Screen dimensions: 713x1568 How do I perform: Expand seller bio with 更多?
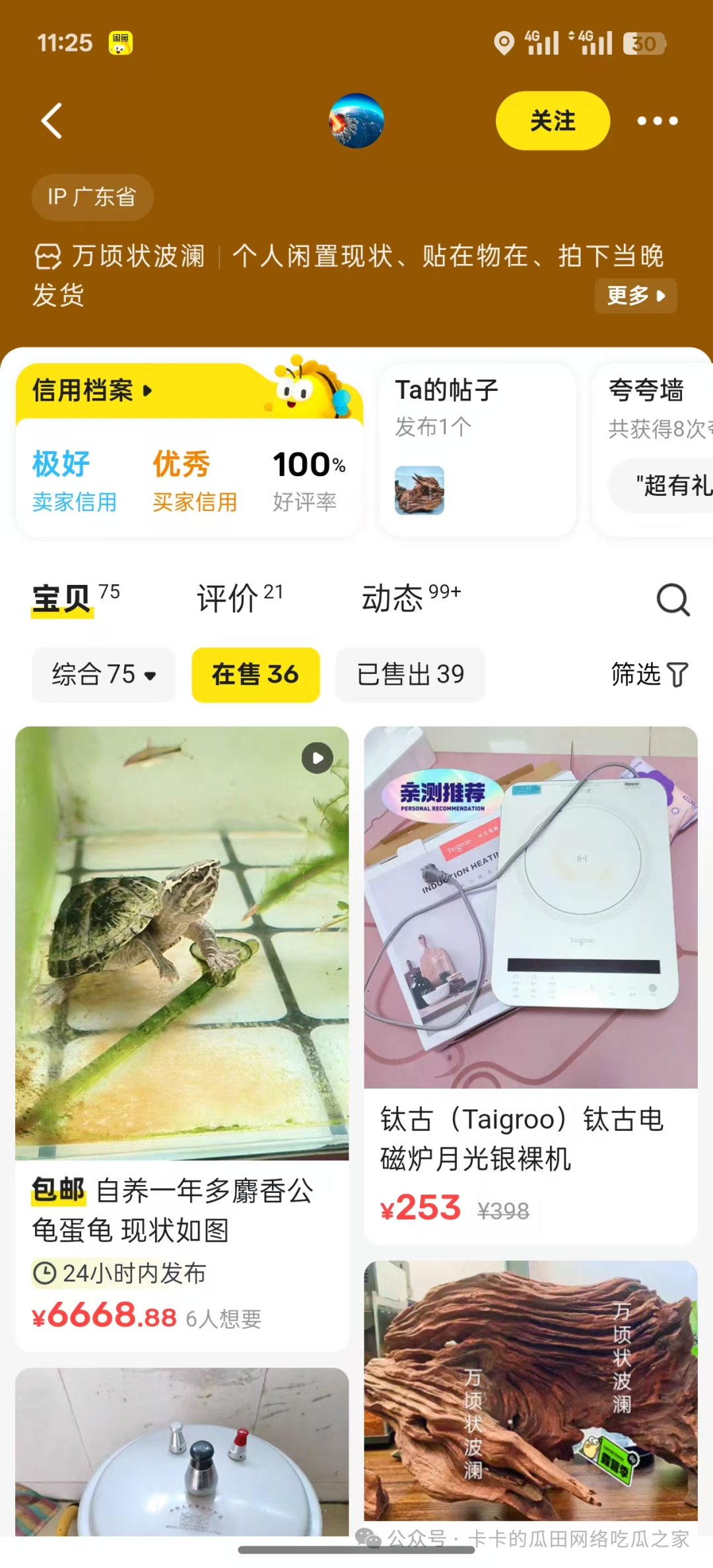tap(636, 295)
